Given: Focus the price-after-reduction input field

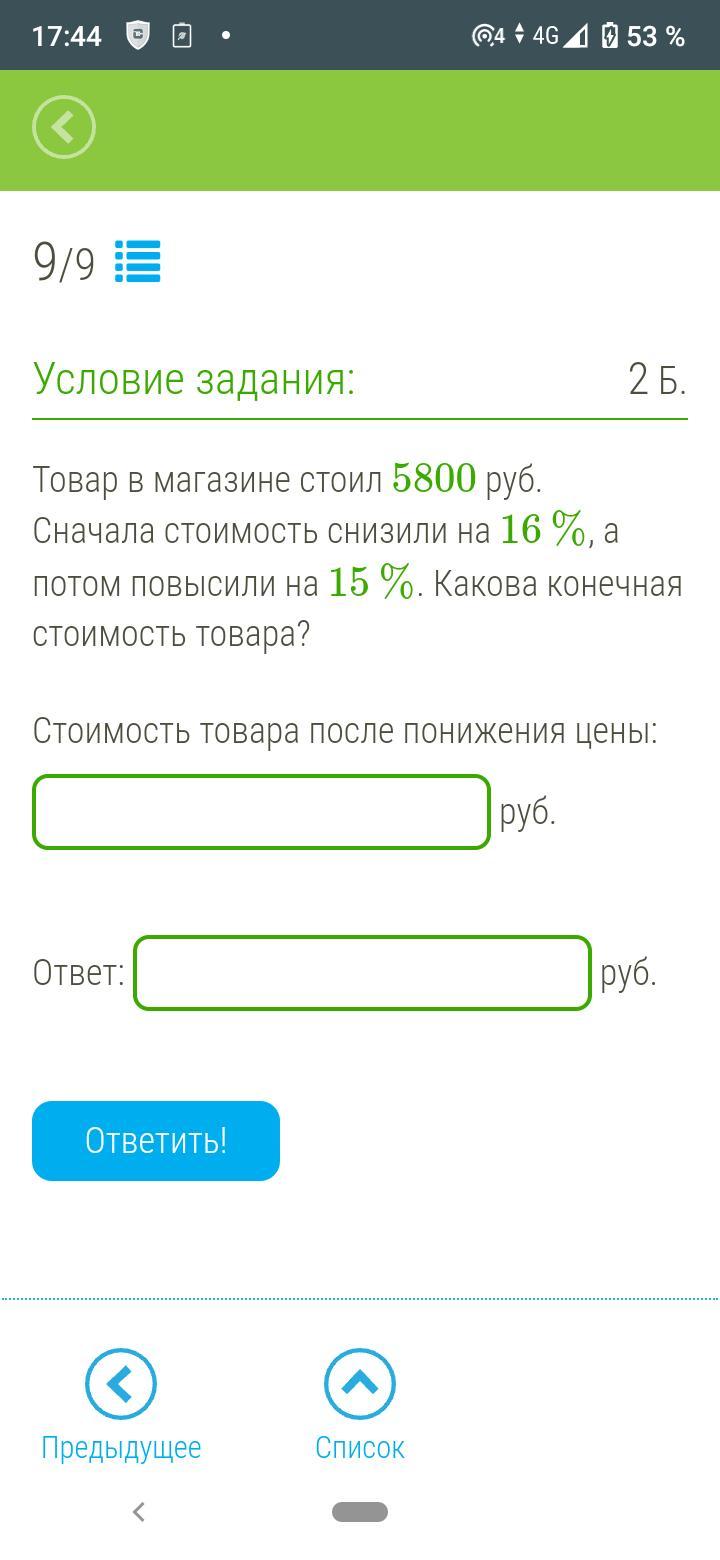Looking at the screenshot, I should pyautogui.click(x=261, y=812).
